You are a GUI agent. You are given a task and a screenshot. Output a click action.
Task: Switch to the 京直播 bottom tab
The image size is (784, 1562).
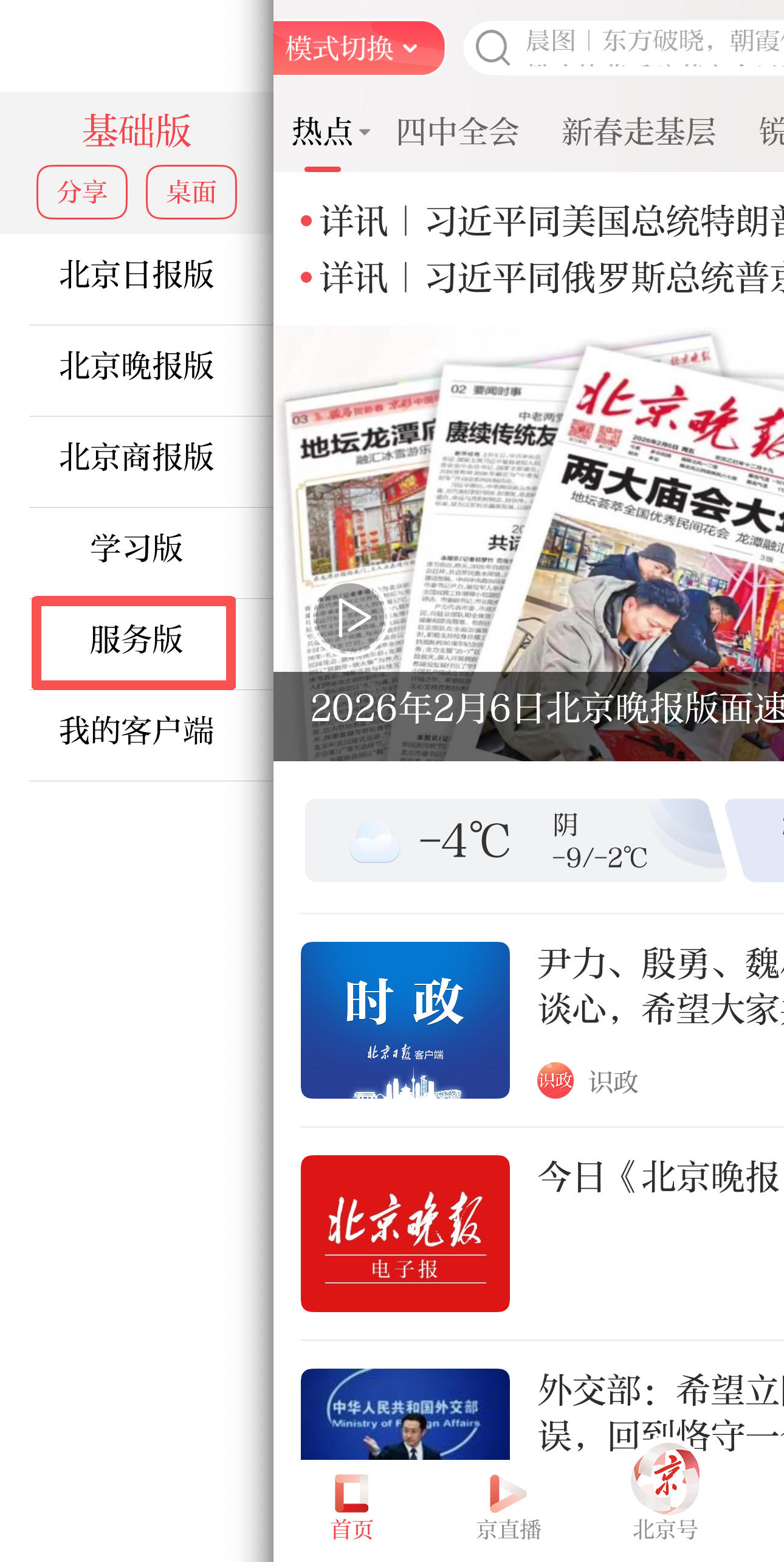point(508,1506)
